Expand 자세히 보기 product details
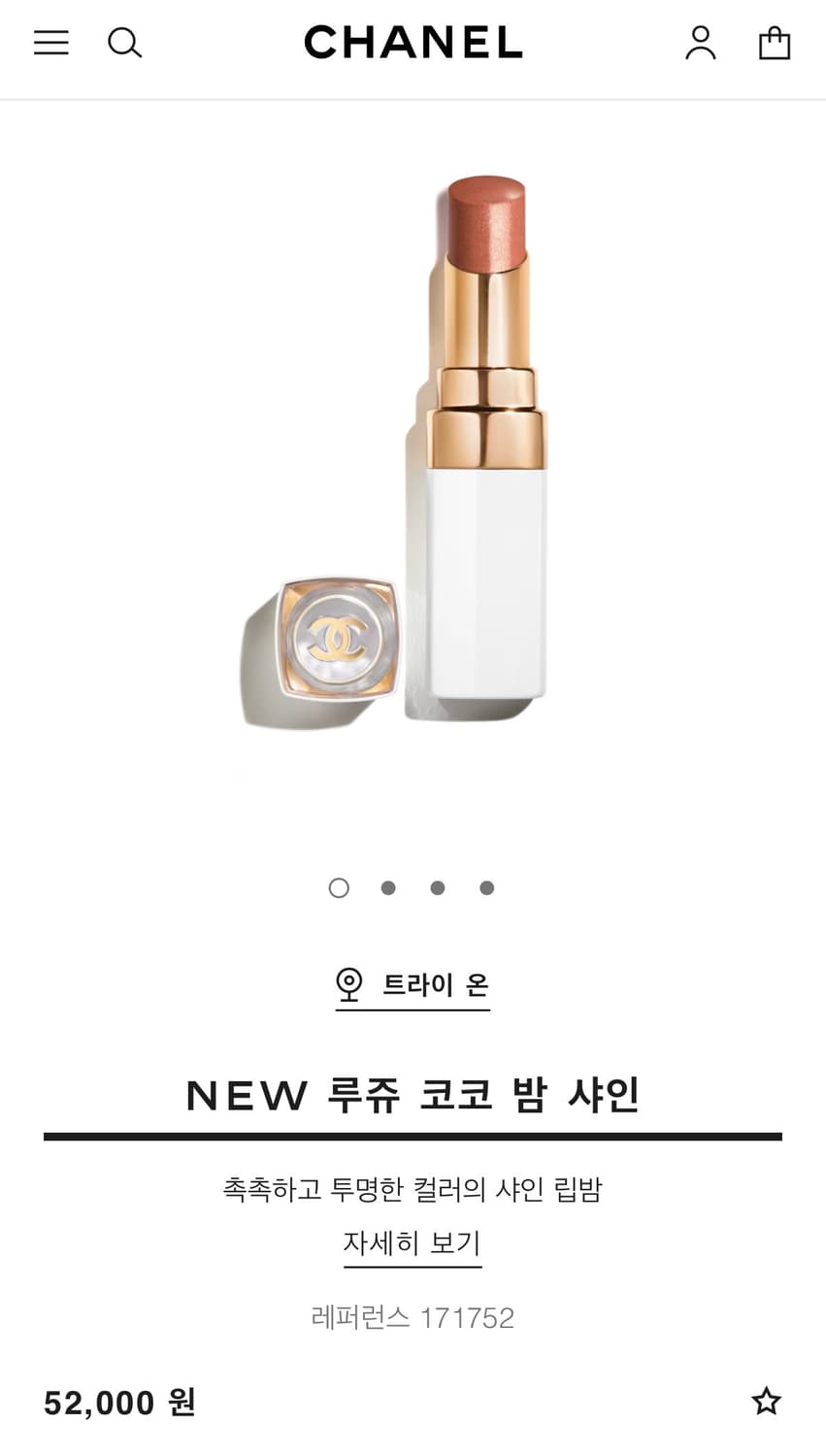Screen dimensions: 826x1456 [x=413, y=1243]
